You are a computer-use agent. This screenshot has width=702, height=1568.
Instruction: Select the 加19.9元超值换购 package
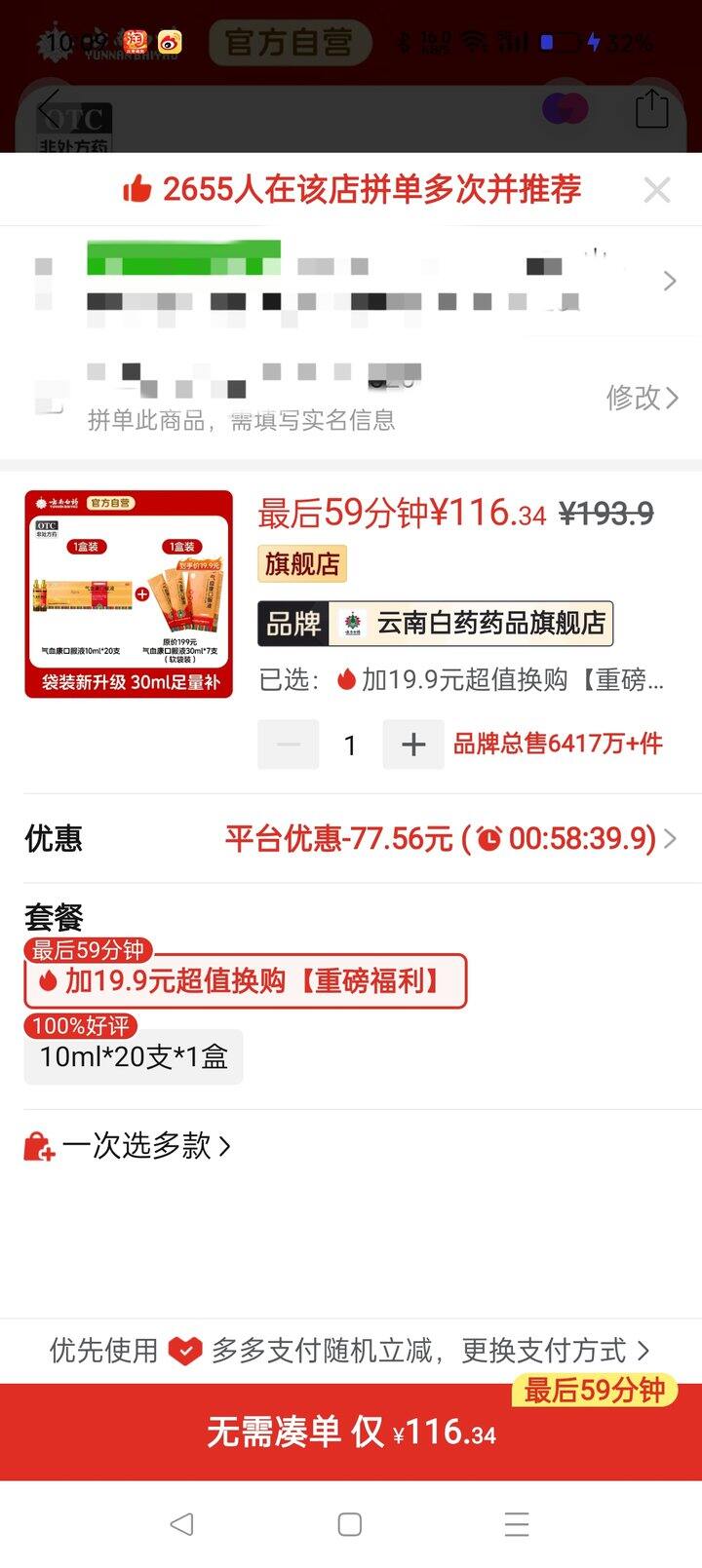tap(246, 980)
